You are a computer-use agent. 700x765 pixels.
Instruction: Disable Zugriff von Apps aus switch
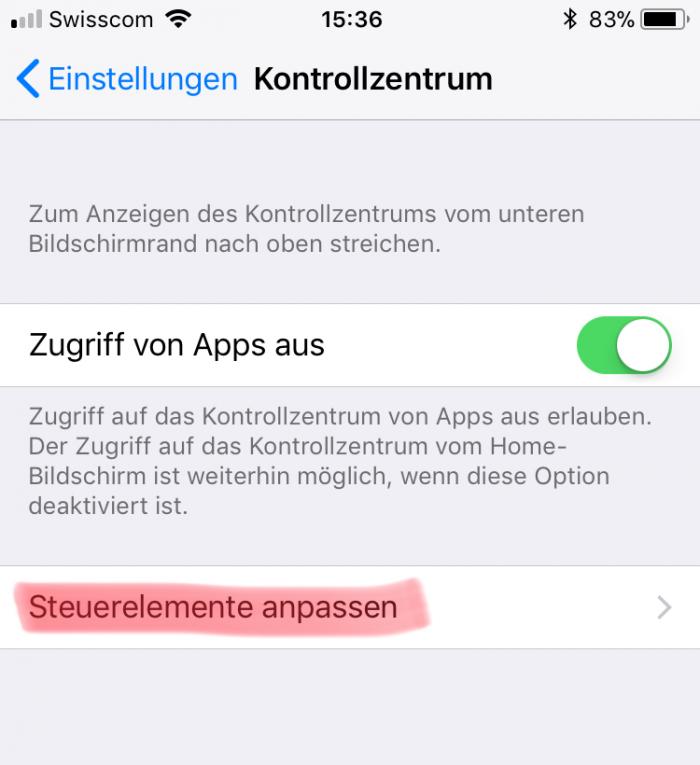[623, 346]
